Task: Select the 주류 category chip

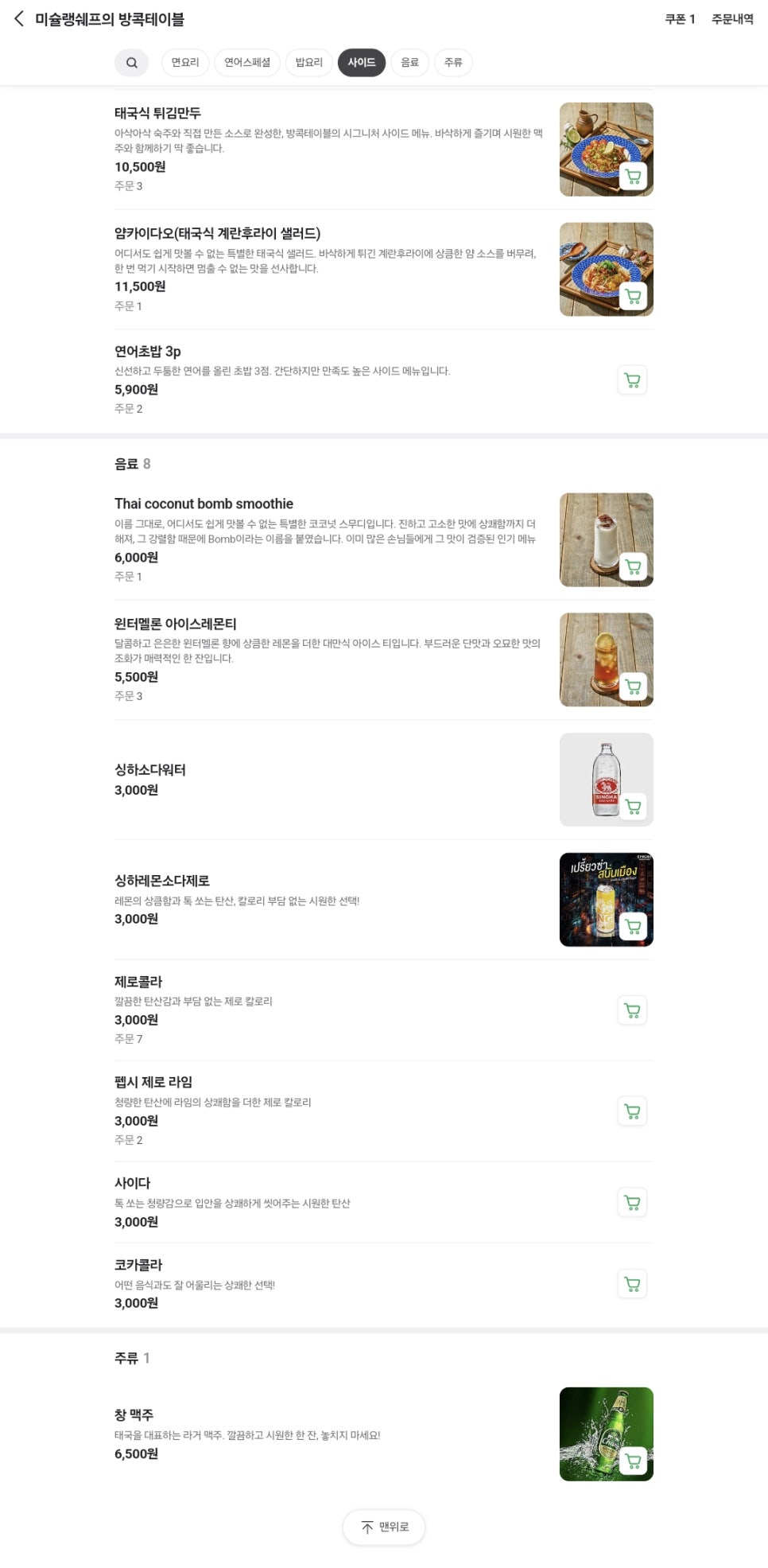Action: point(453,63)
